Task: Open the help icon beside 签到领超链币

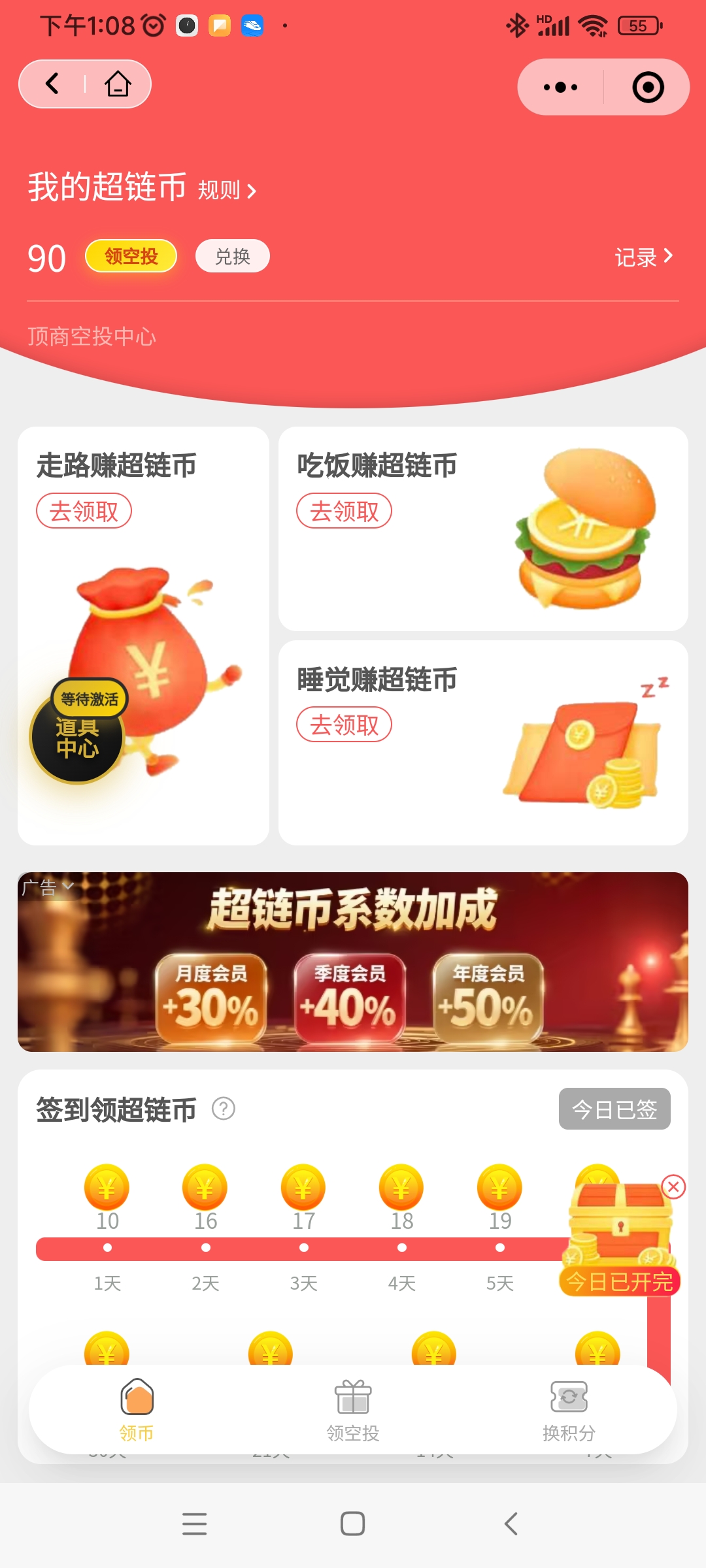Action: (222, 1109)
